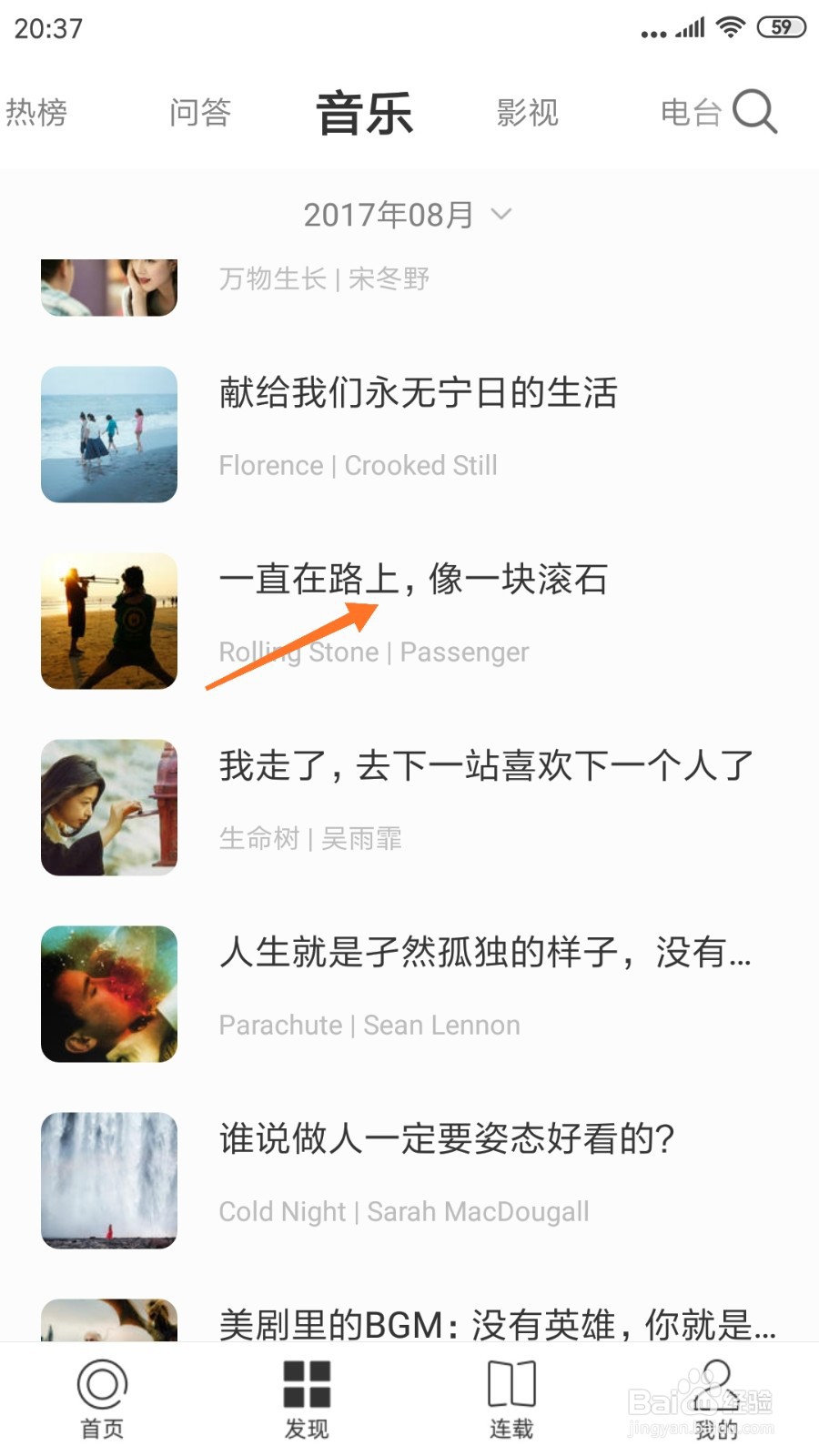819x1456 pixels.
Task: Open 一直在路上，像一块滚石 article
Action: pyautogui.click(x=413, y=580)
